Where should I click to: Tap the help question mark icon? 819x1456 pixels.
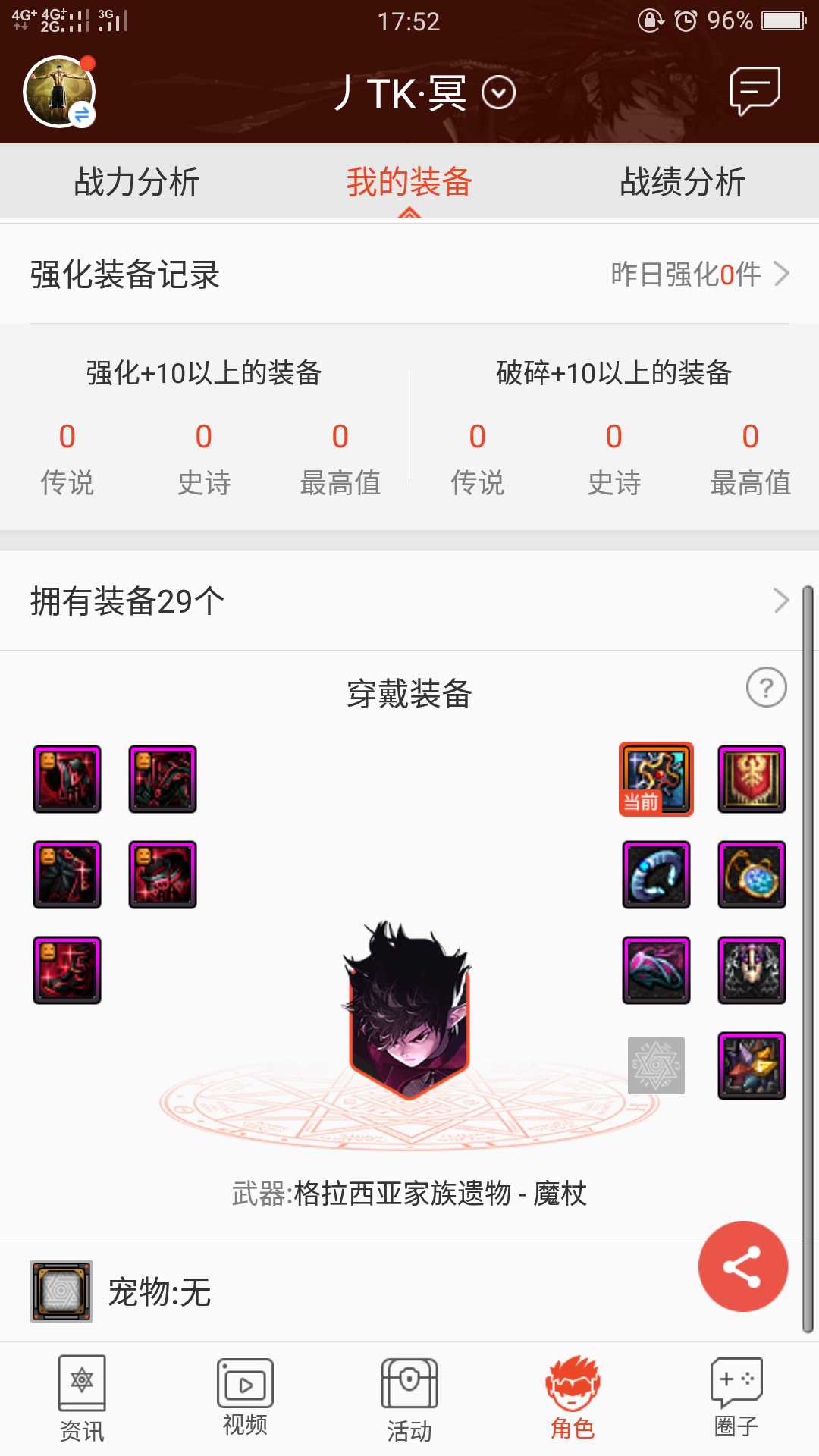click(x=766, y=687)
